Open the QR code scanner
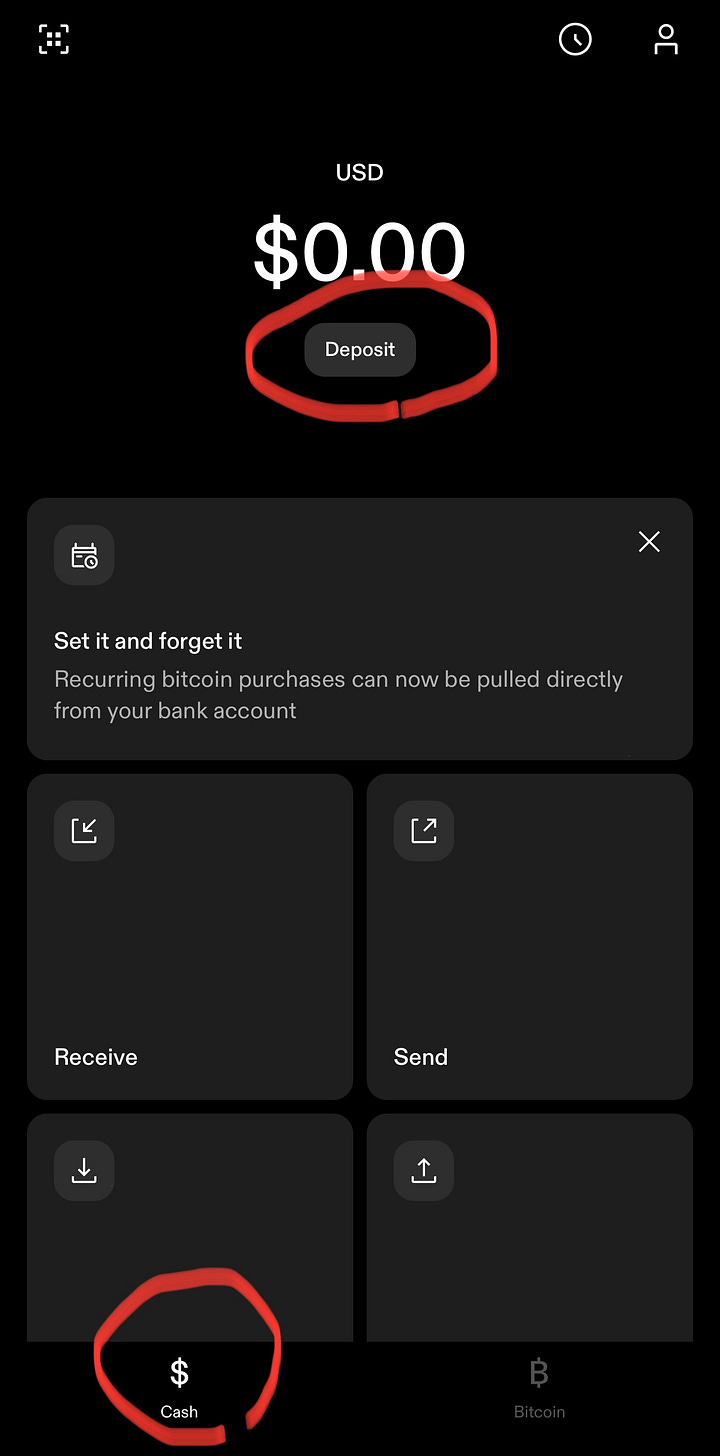 (x=54, y=39)
